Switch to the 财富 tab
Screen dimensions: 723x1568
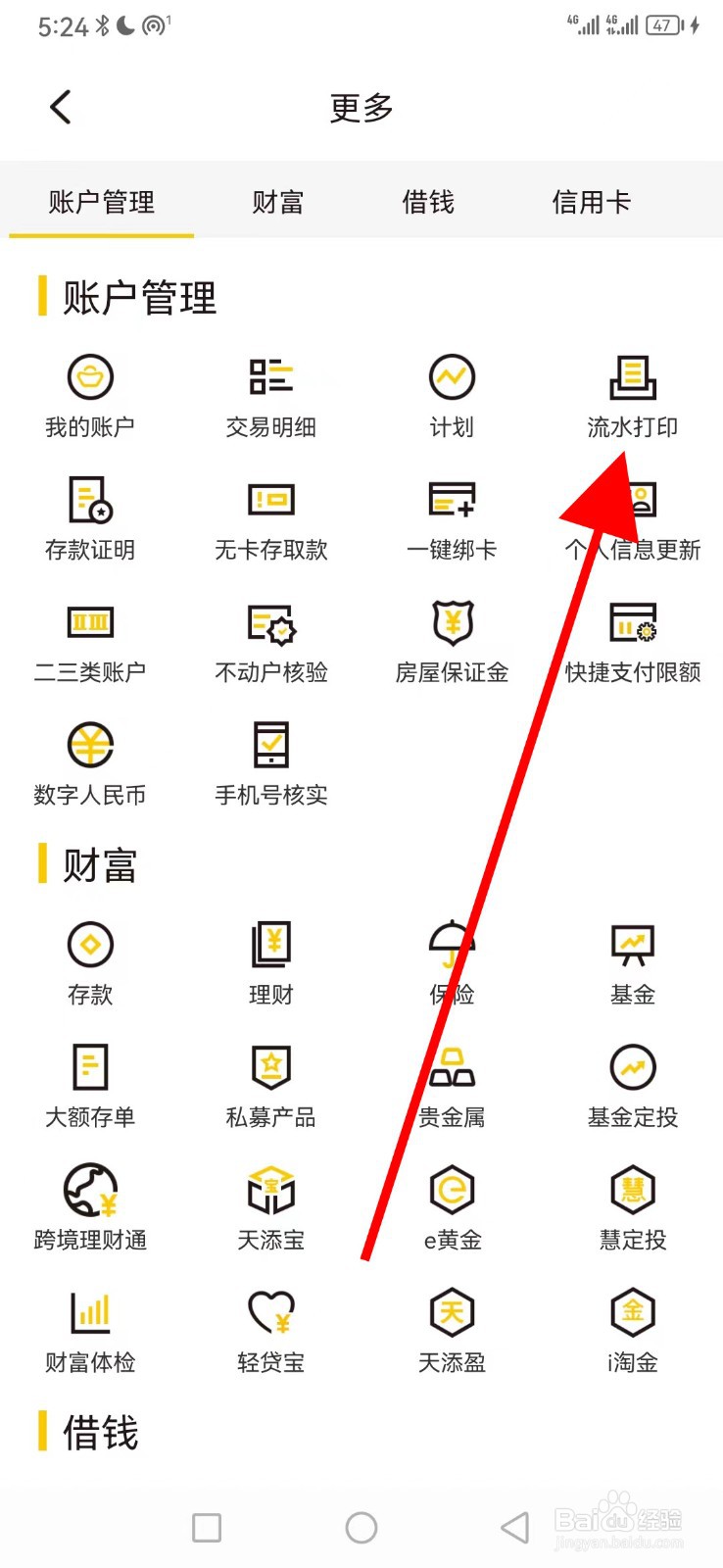click(276, 202)
